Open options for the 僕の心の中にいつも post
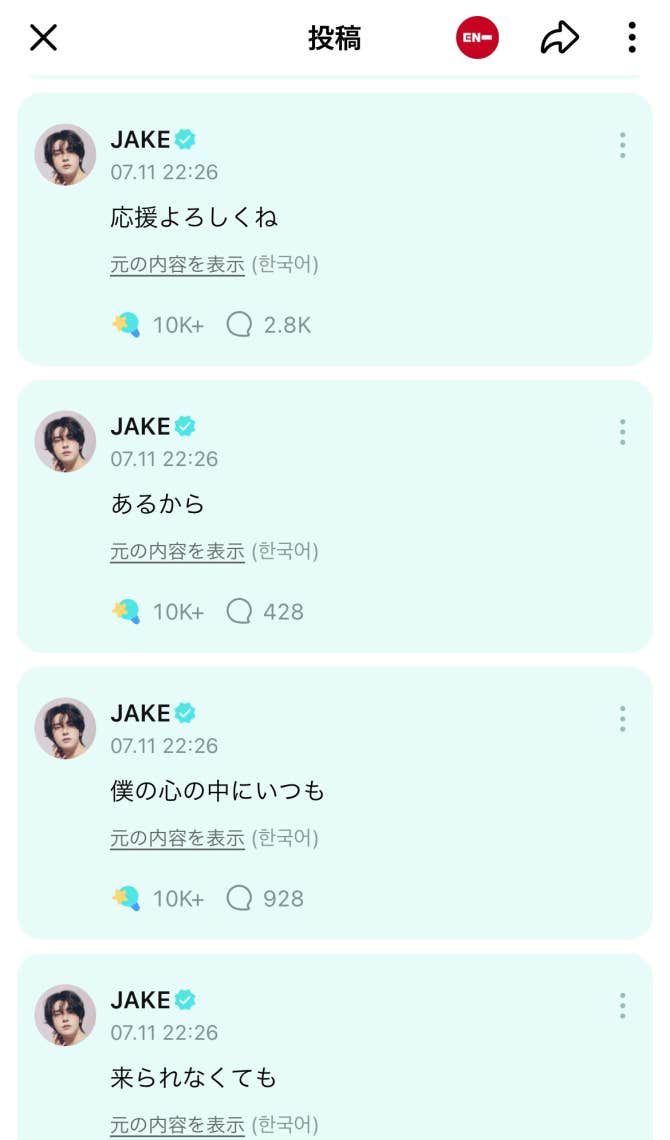 [x=622, y=718]
